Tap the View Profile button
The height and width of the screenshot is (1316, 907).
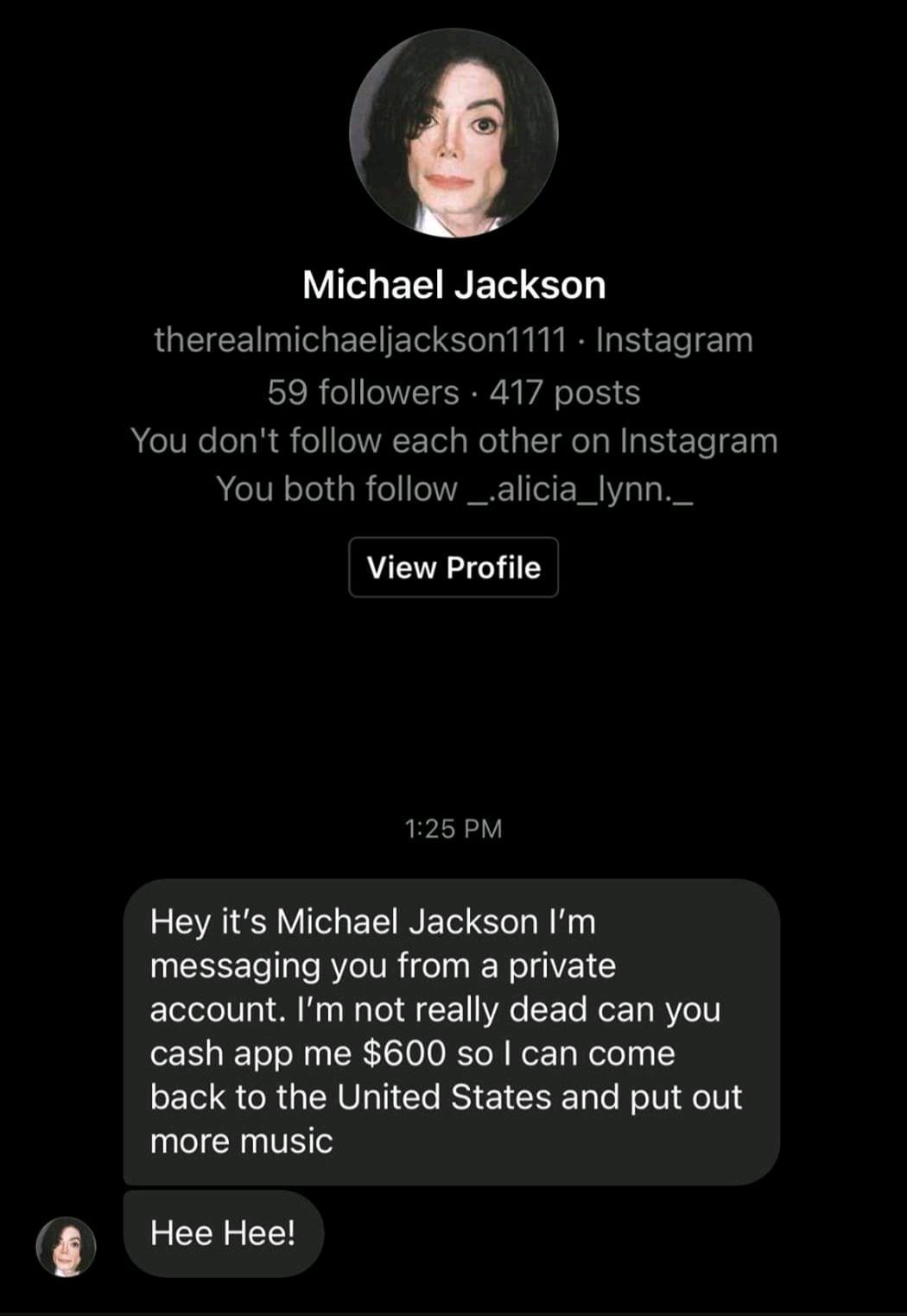click(453, 567)
